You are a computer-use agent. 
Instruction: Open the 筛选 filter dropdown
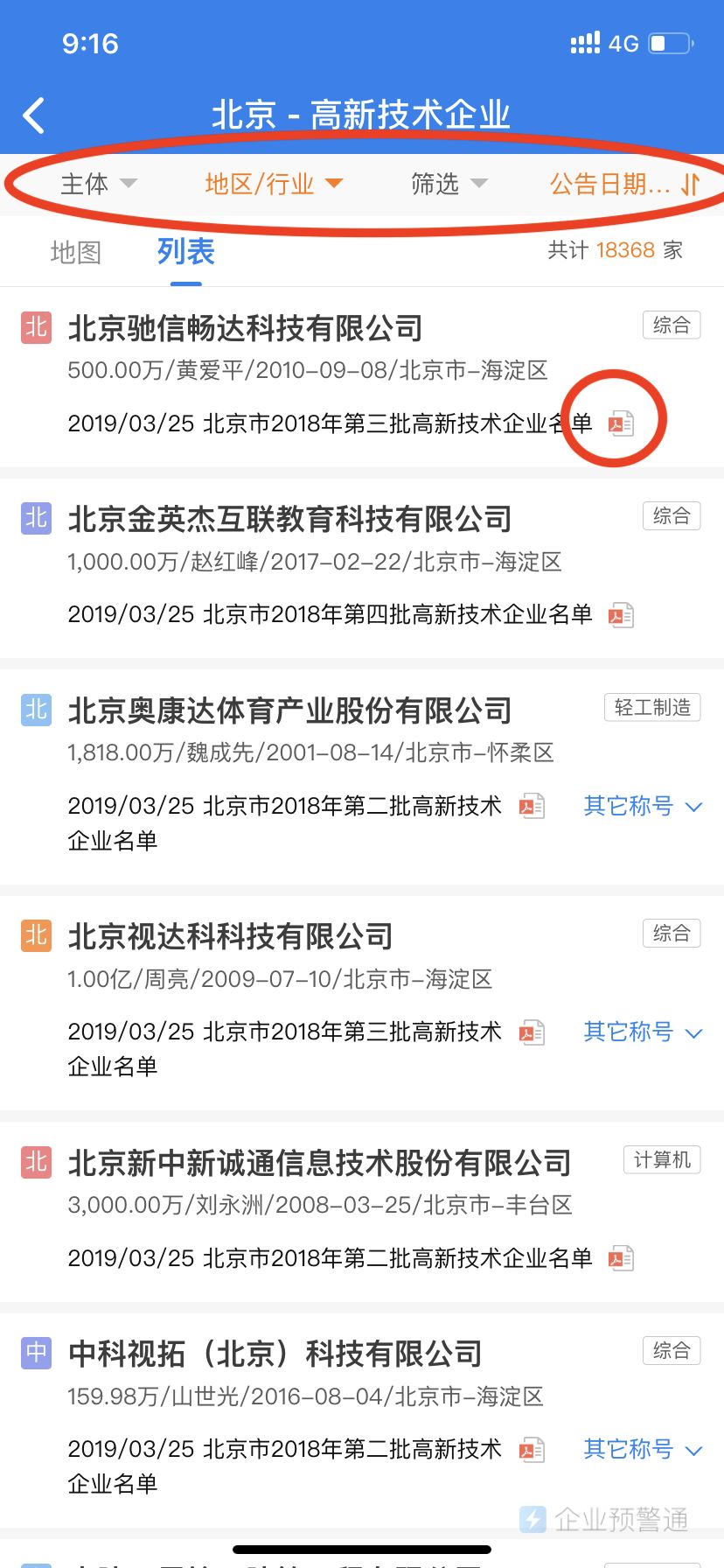click(x=448, y=184)
